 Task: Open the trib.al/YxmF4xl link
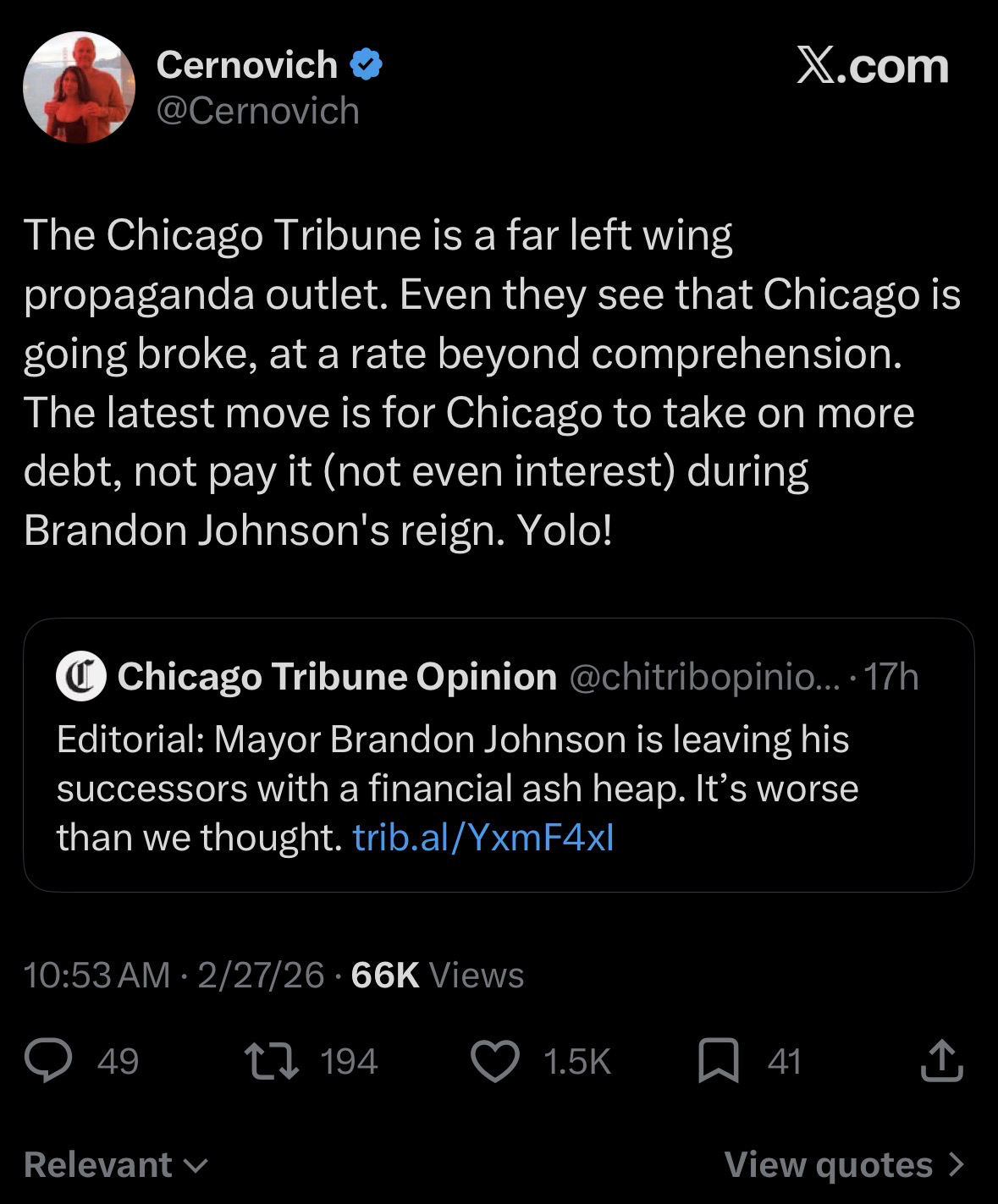tap(482, 838)
